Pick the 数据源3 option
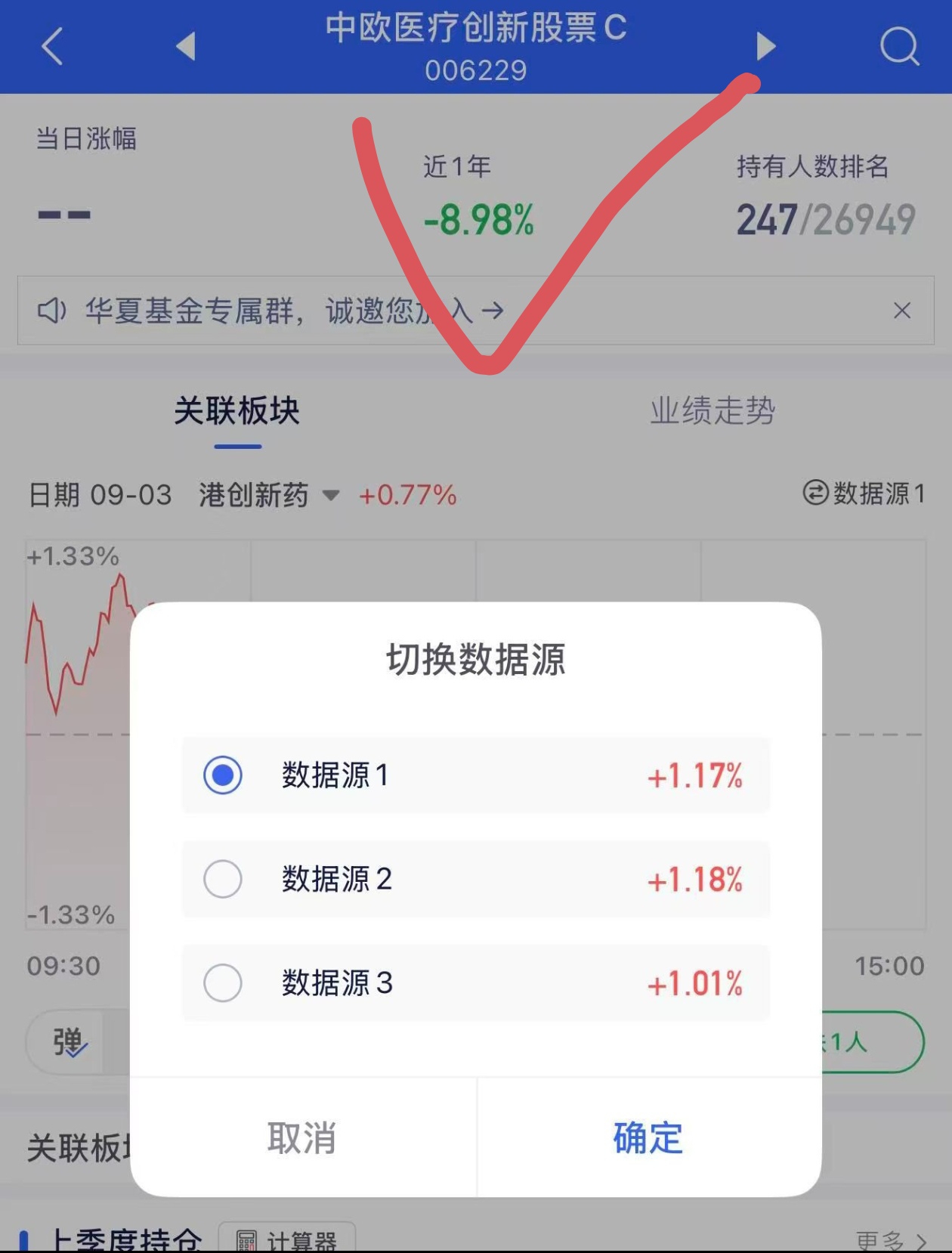The image size is (952, 1253). pyautogui.click(x=476, y=982)
